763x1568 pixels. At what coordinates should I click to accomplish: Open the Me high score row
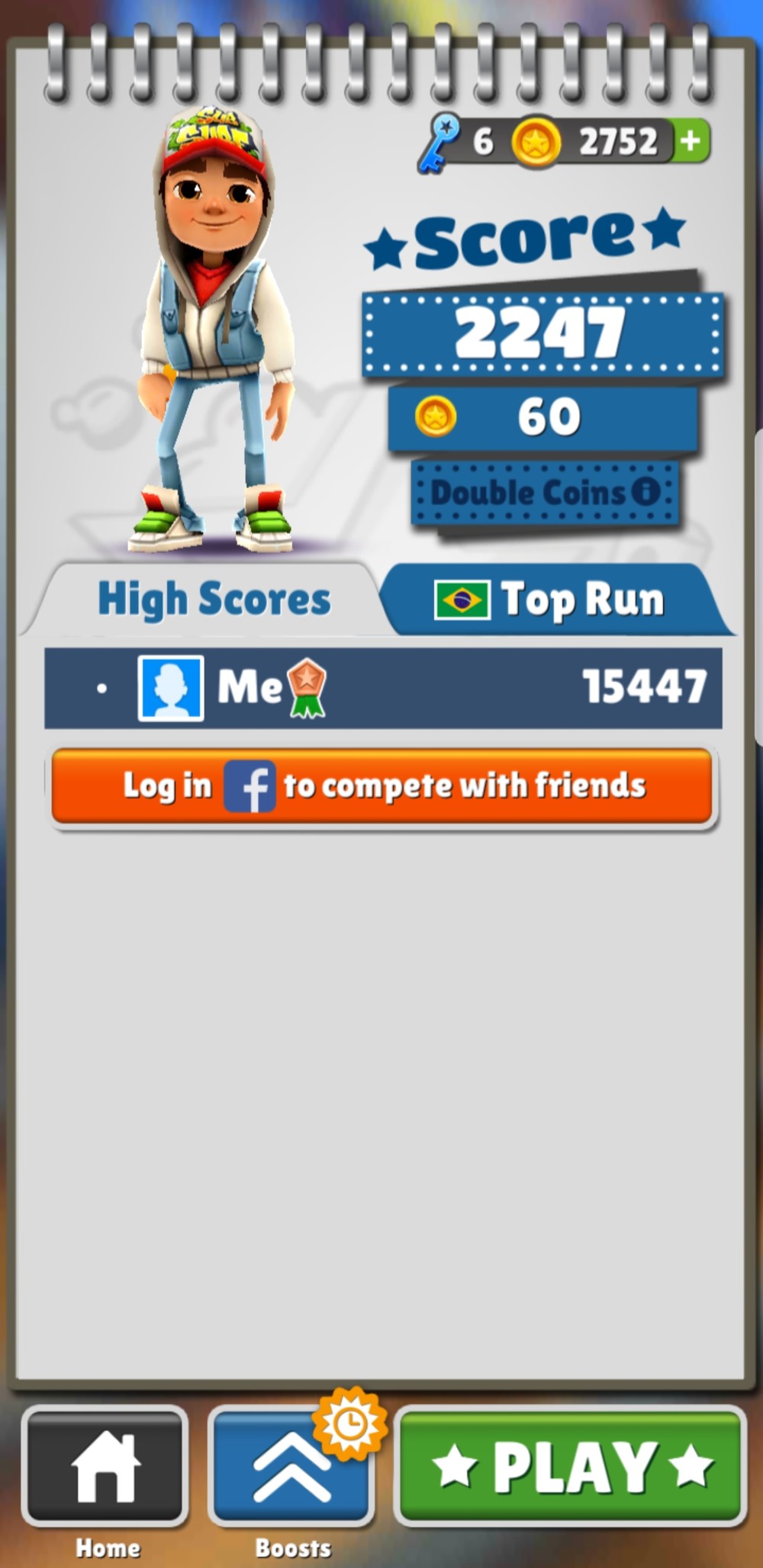coord(383,688)
